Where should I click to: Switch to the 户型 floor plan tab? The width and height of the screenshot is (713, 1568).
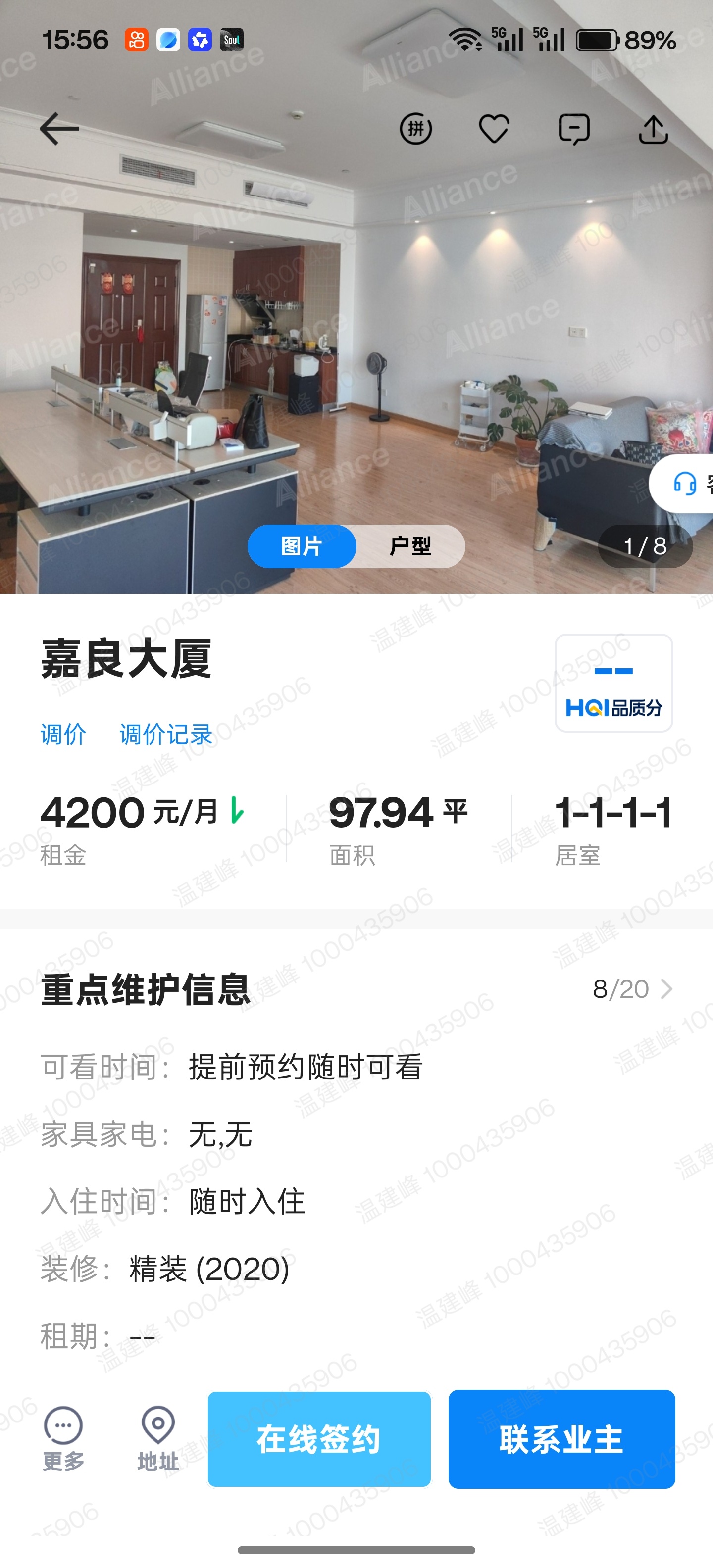tap(410, 546)
